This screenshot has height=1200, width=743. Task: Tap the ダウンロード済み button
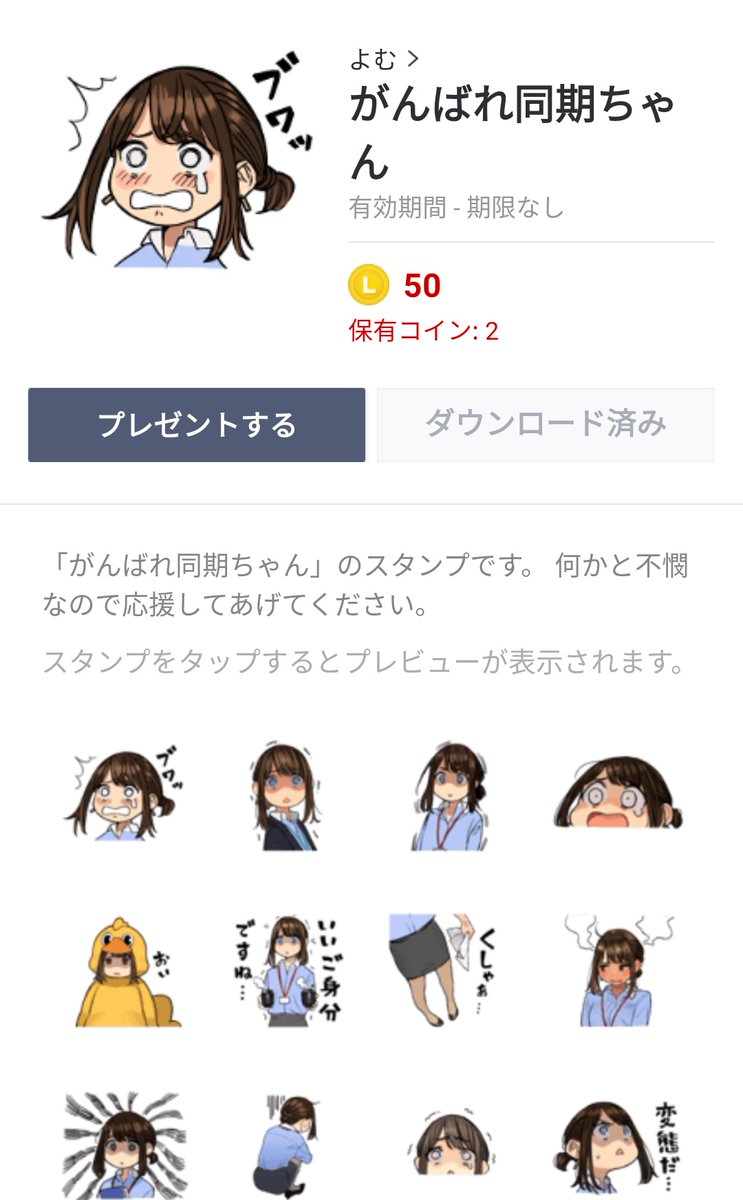coord(545,425)
